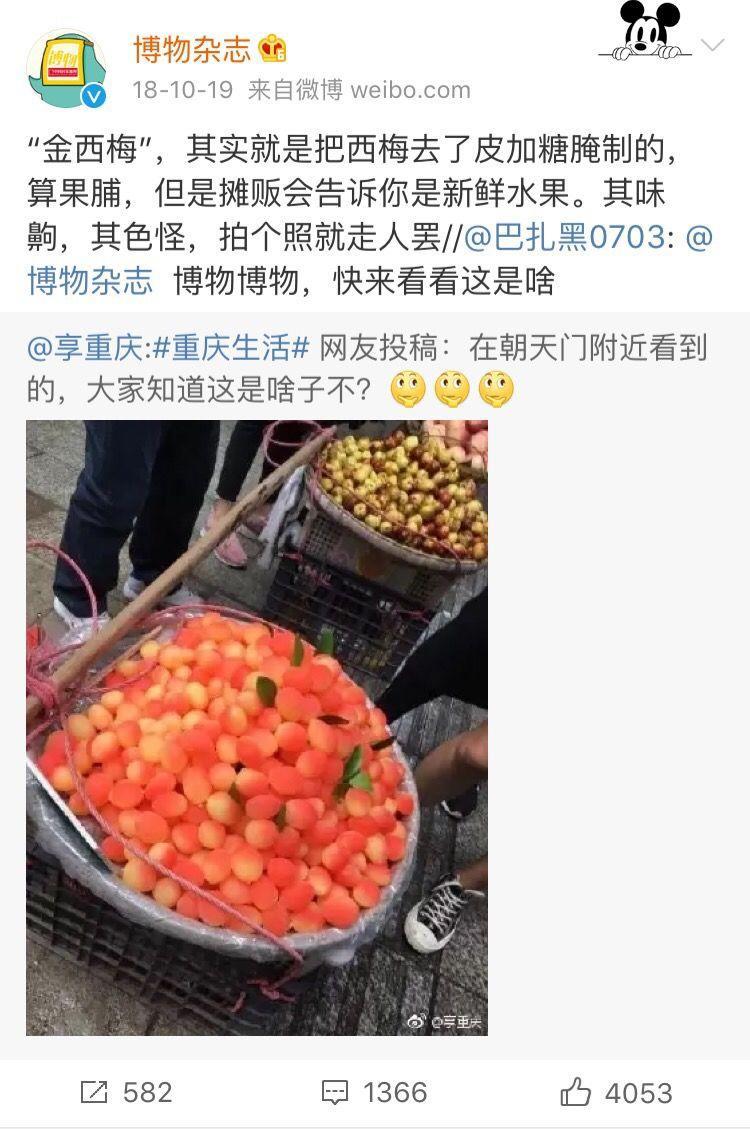The height and width of the screenshot is (1129, 750).
Task: Open @享重庆 mention in reposted post
Action: coord(86,347)
